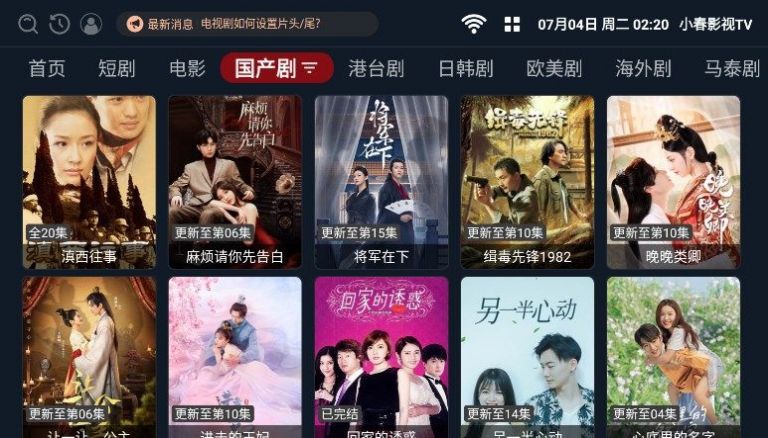Open the latest news announcement bar
The height and width of the screenshot is (438, 768).
pyautogui.click(x=247, y=24)
